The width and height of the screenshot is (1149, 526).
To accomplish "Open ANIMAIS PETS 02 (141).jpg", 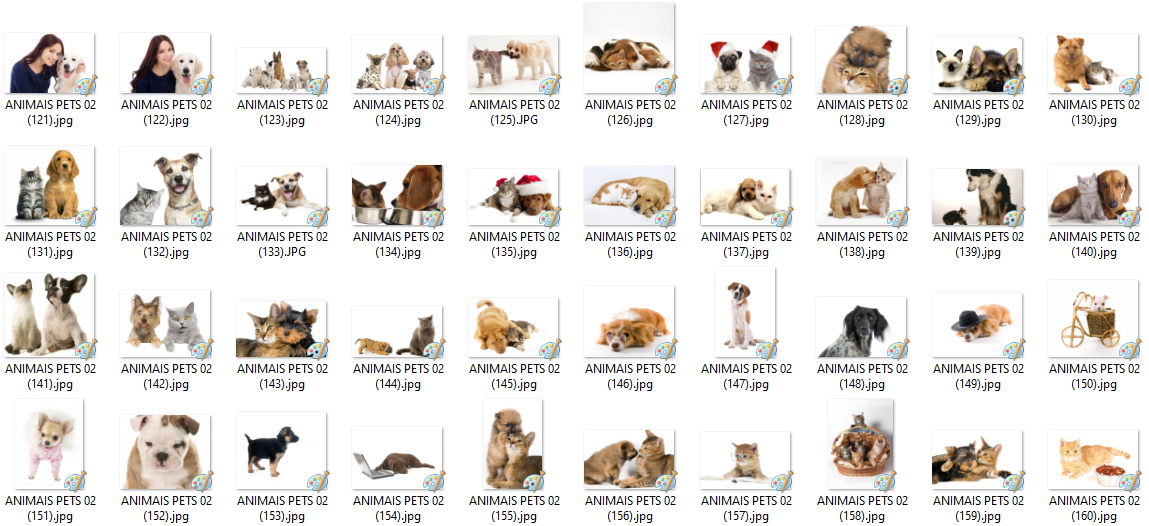I will click(x=50, y=315).
